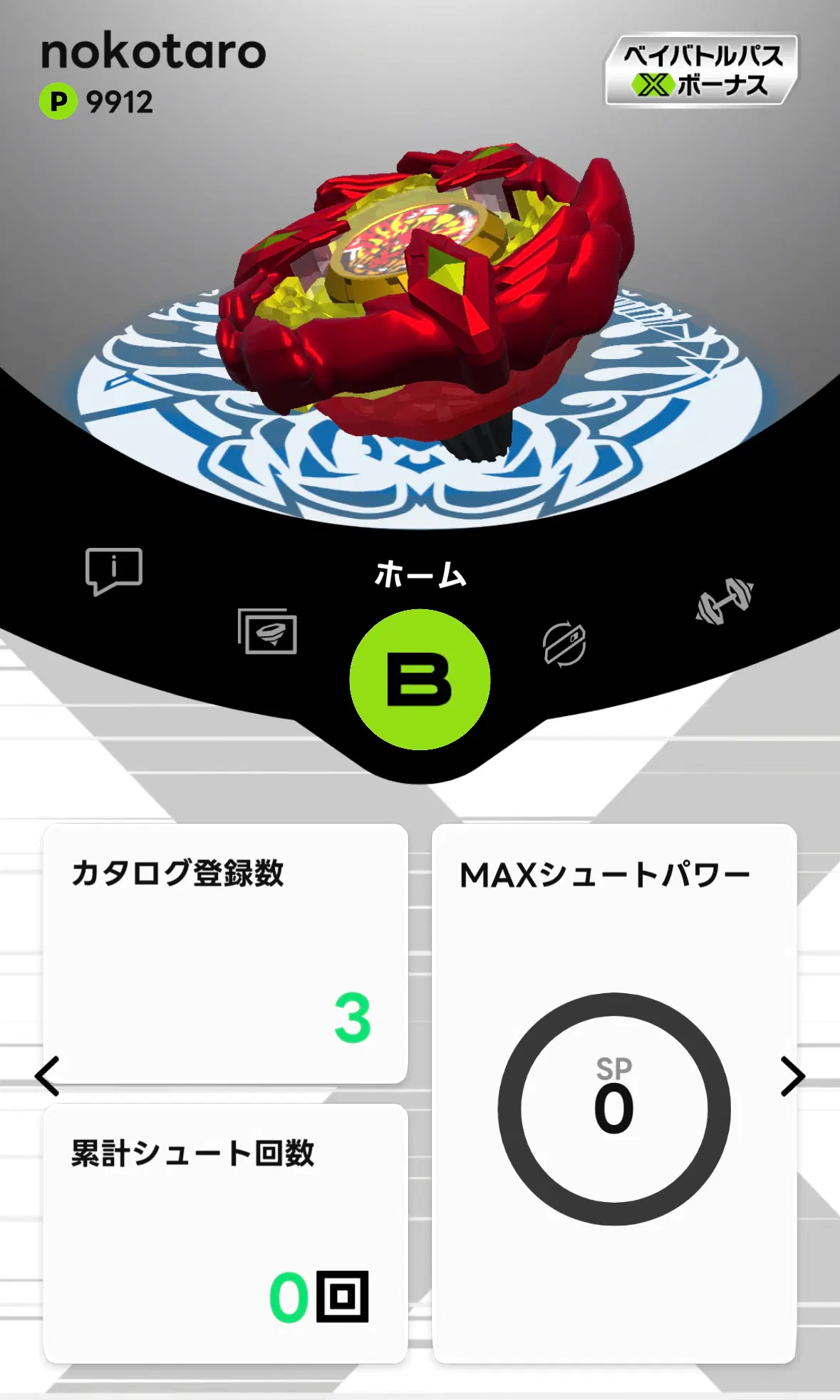Open the Beyblade catalog collection icon
Image resolution: width=840 pixels, height=1400 pixels.
click(x=268, y=631)
